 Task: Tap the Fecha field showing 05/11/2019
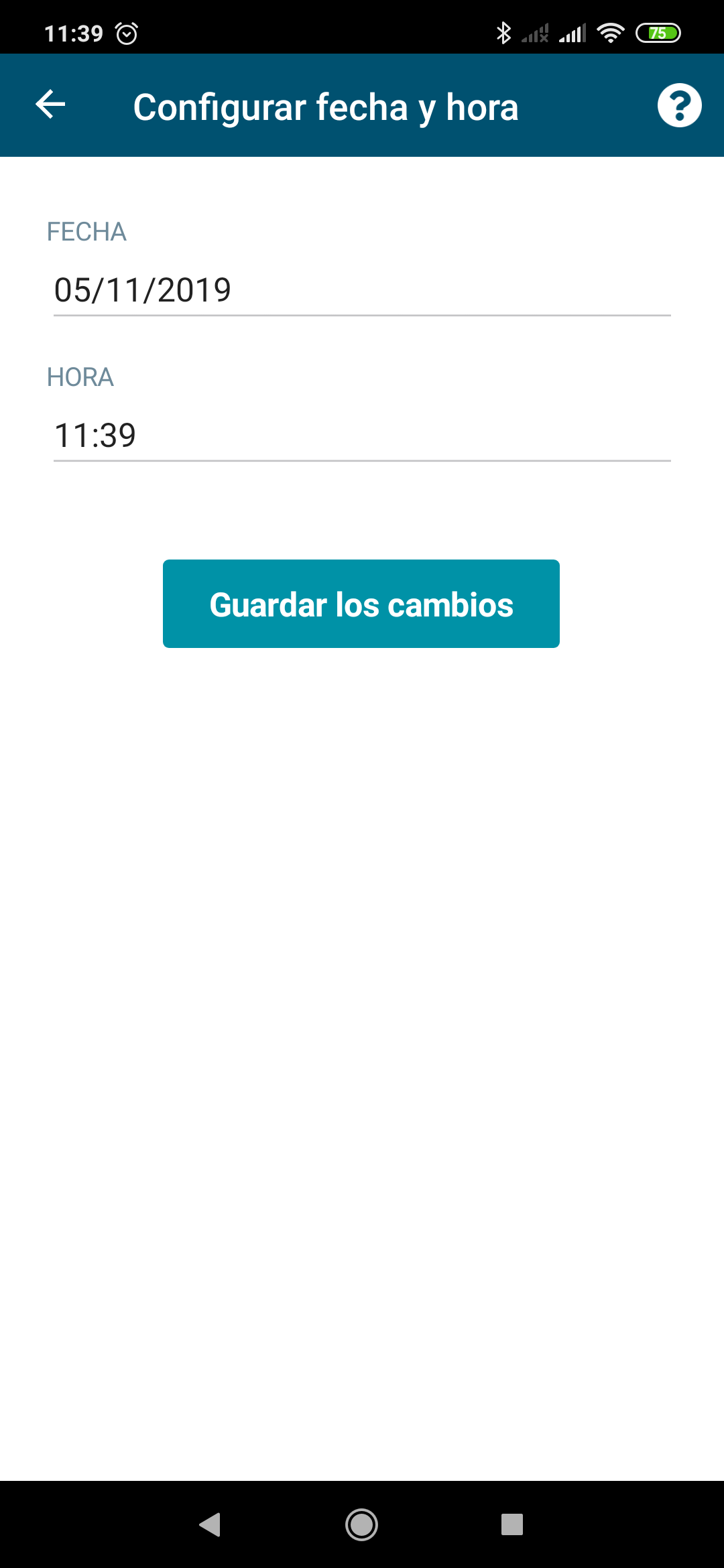[x=362, y=290]
